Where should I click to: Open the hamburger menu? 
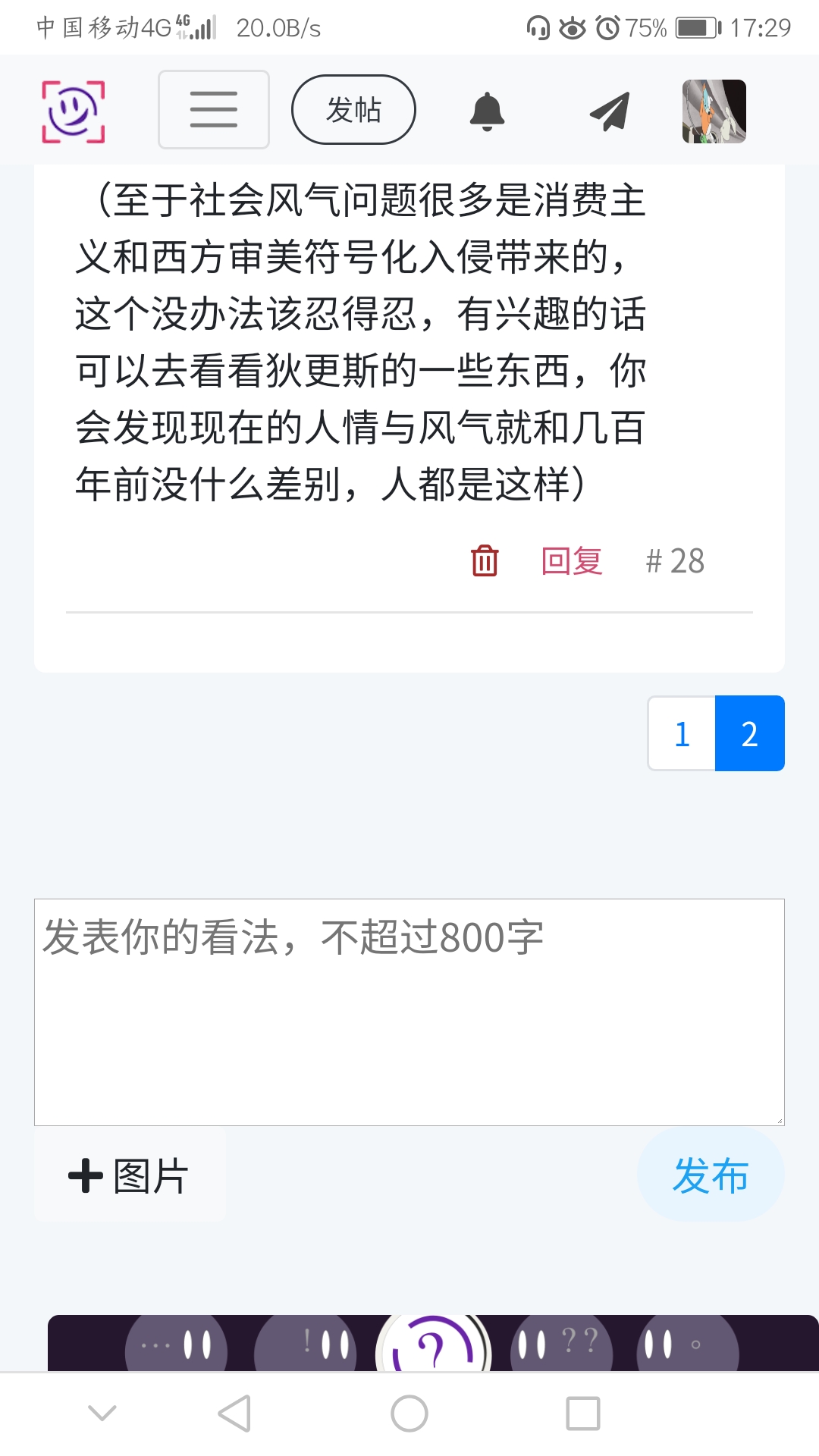pyautogui.click(x=214, y=110)
